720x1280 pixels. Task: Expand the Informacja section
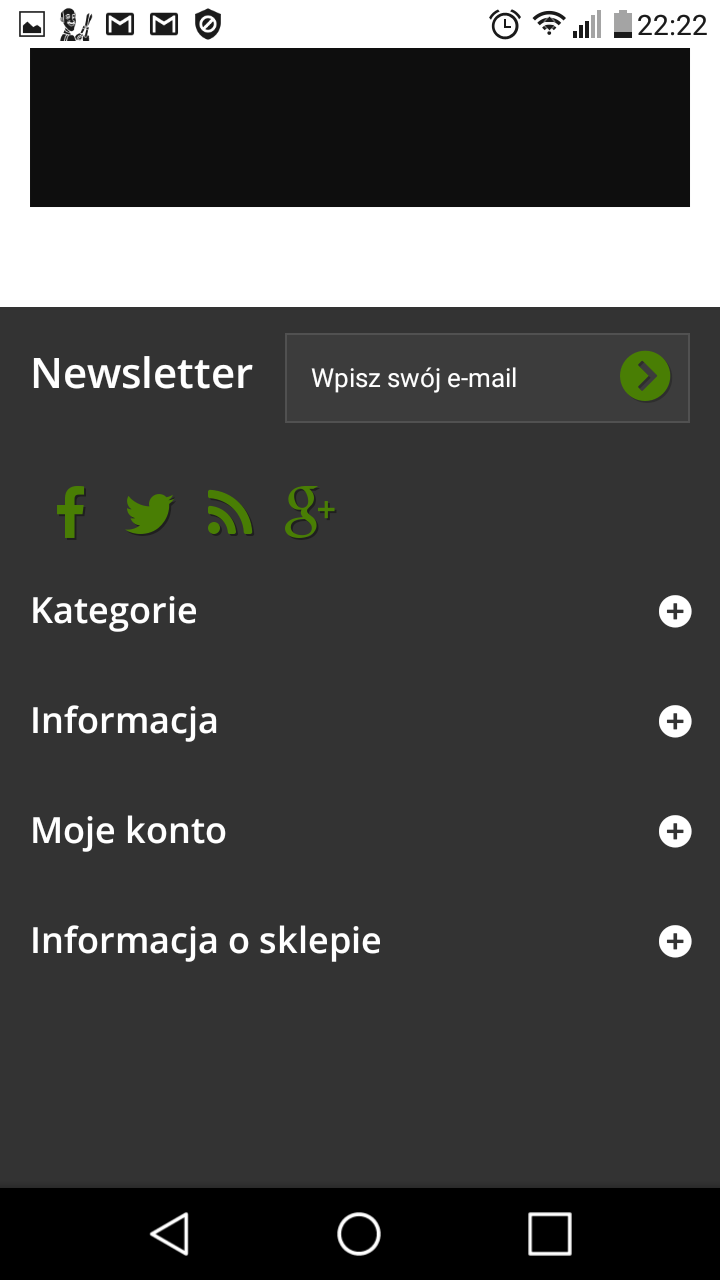click(x=675, y=721)
